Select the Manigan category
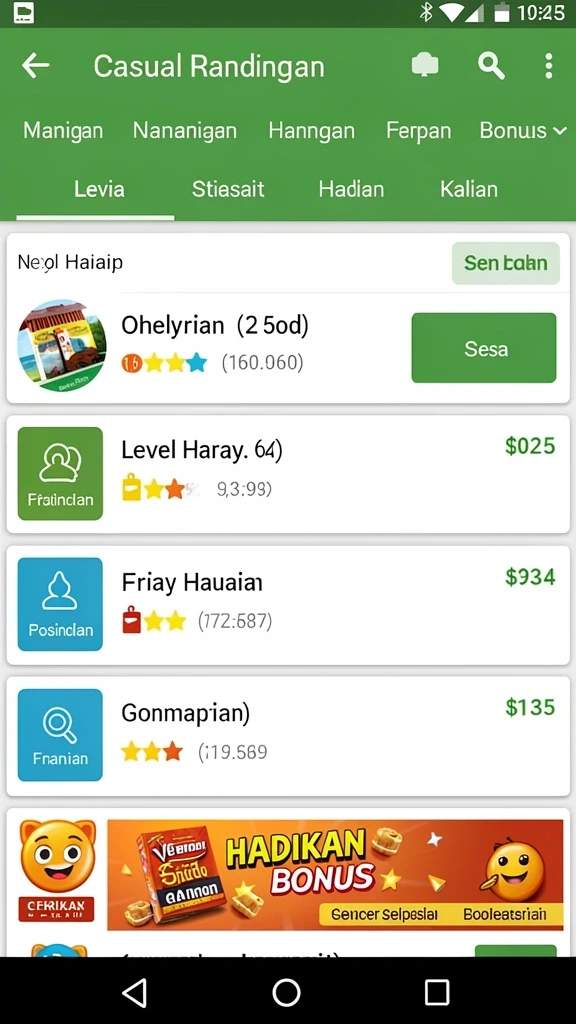Screen dimensions: 576x1024 (63, 131)
